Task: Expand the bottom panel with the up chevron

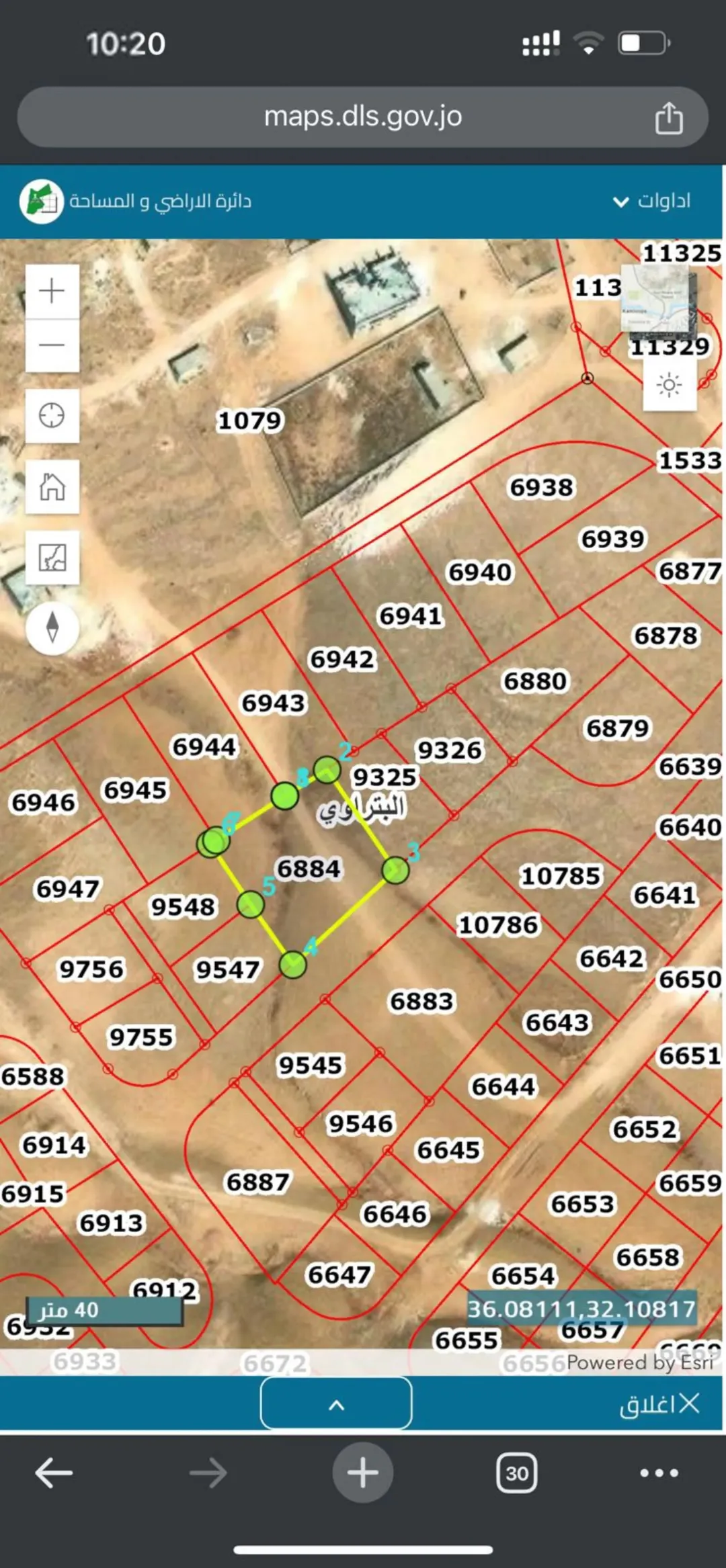Action: [336, 1403]
